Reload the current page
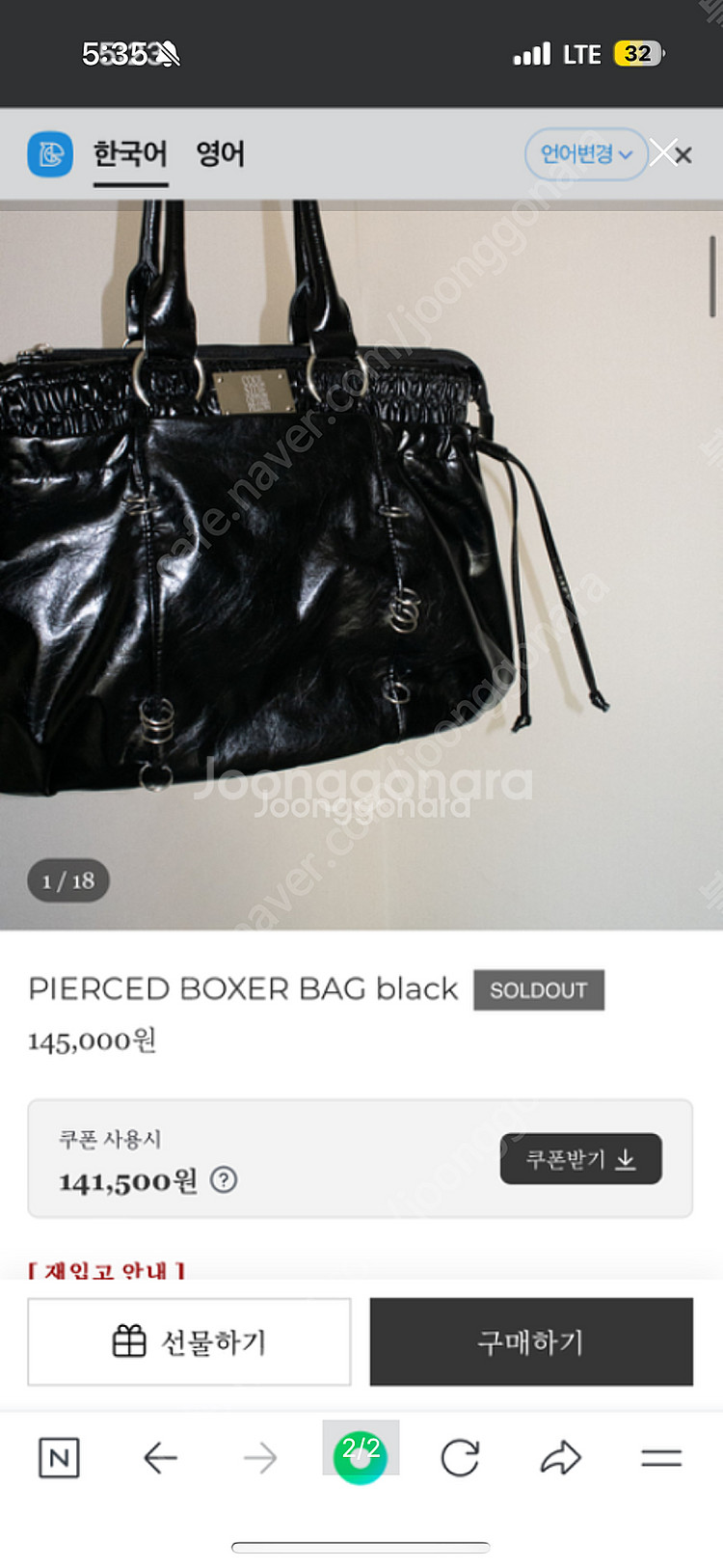 tap(460, 1458)
